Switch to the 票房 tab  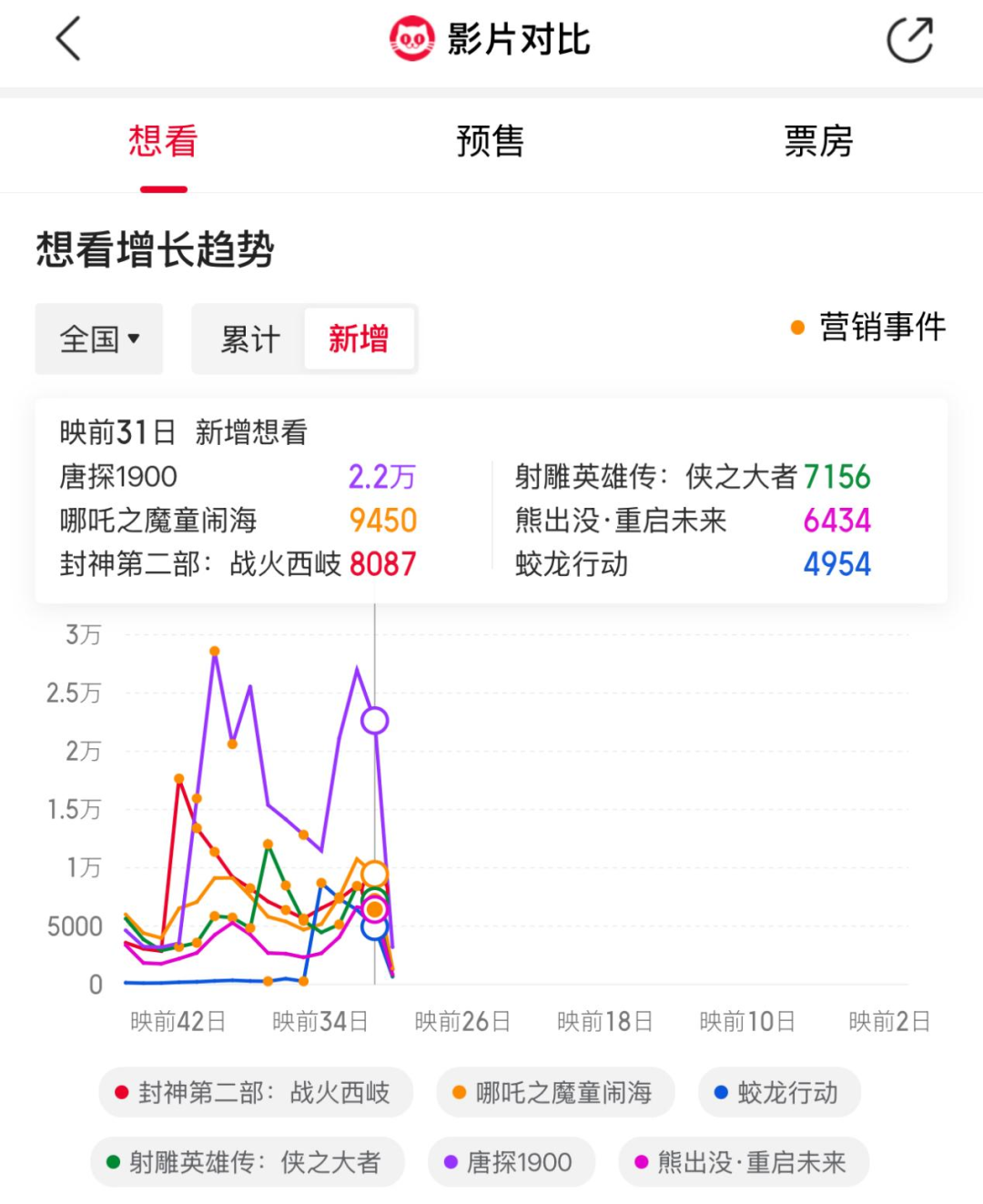coord(818,142)
